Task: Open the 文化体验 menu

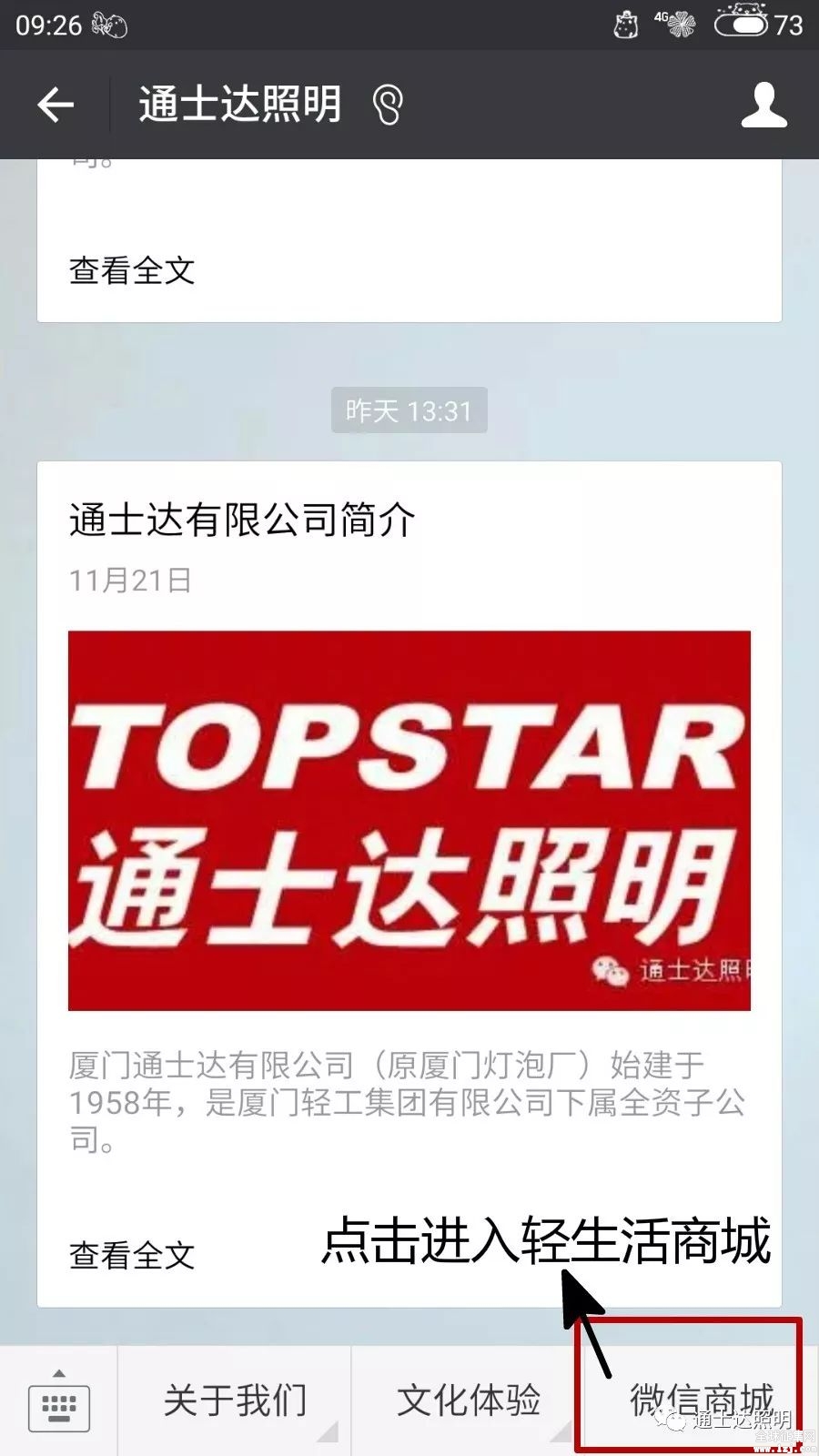Action: pyautogui.click(x=468, y=1401)
